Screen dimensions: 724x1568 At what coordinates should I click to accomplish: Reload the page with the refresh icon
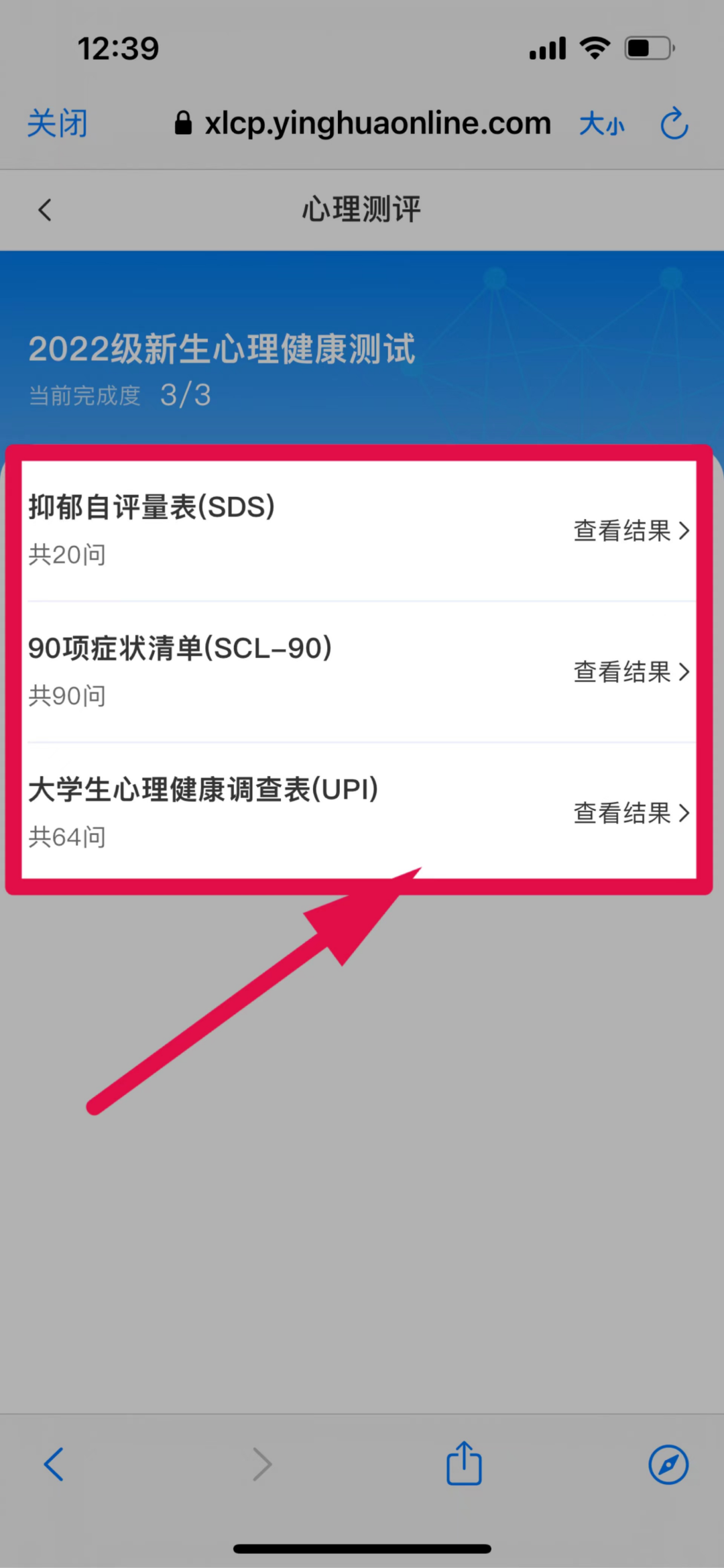pos(674,124)
